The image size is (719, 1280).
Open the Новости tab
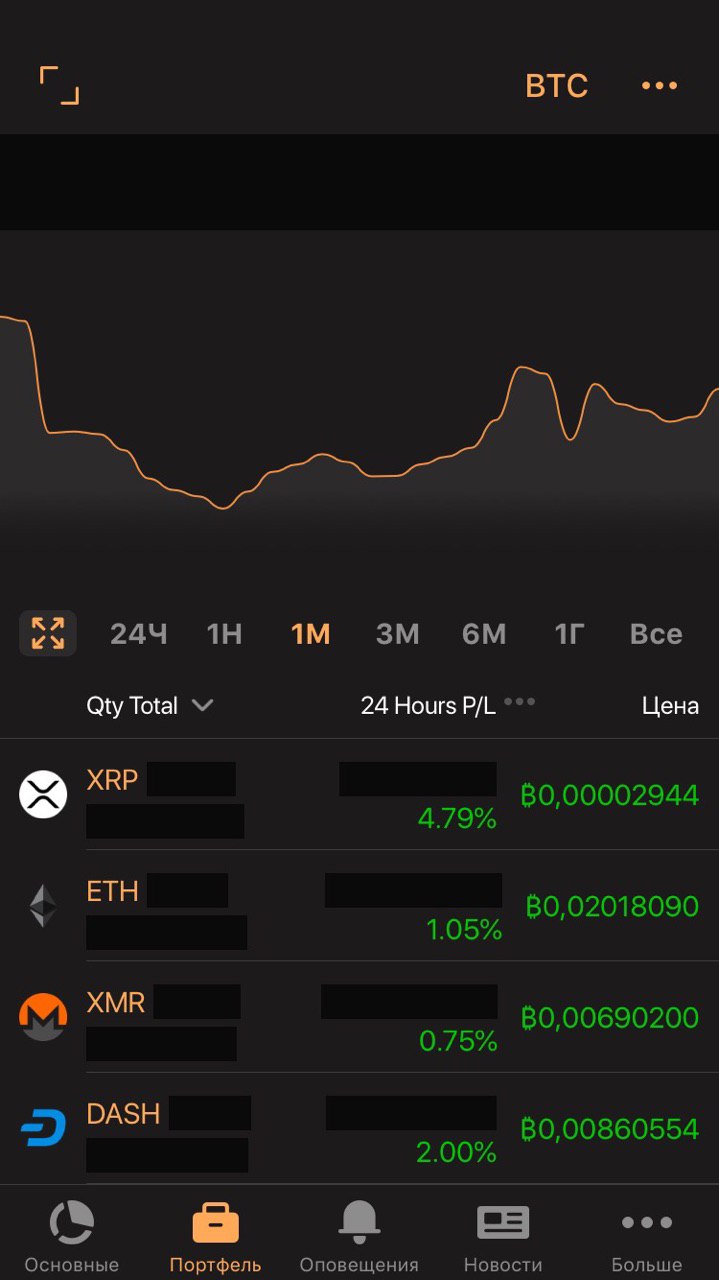pyautogui.click(x=503, y=1237)
